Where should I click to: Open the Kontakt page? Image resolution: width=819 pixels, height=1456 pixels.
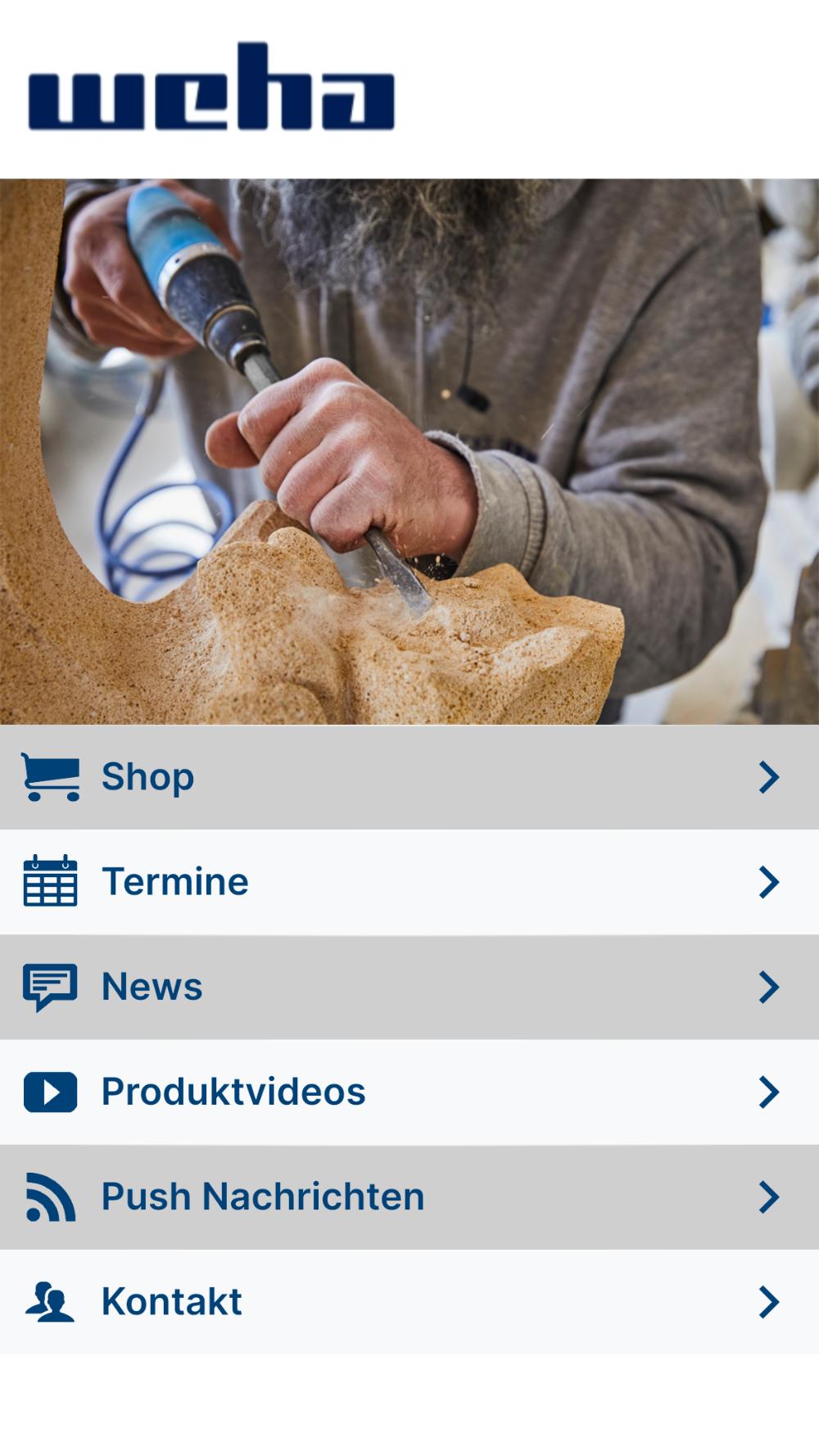(409, 1301)
